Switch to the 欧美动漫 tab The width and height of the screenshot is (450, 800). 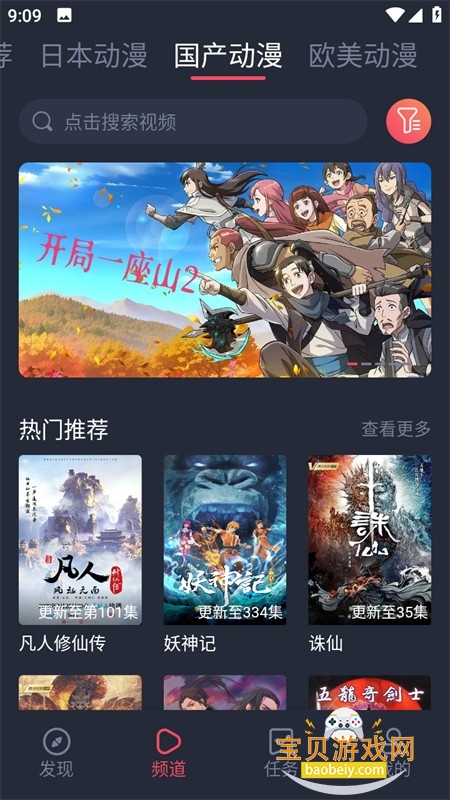(x=363, y=55)
